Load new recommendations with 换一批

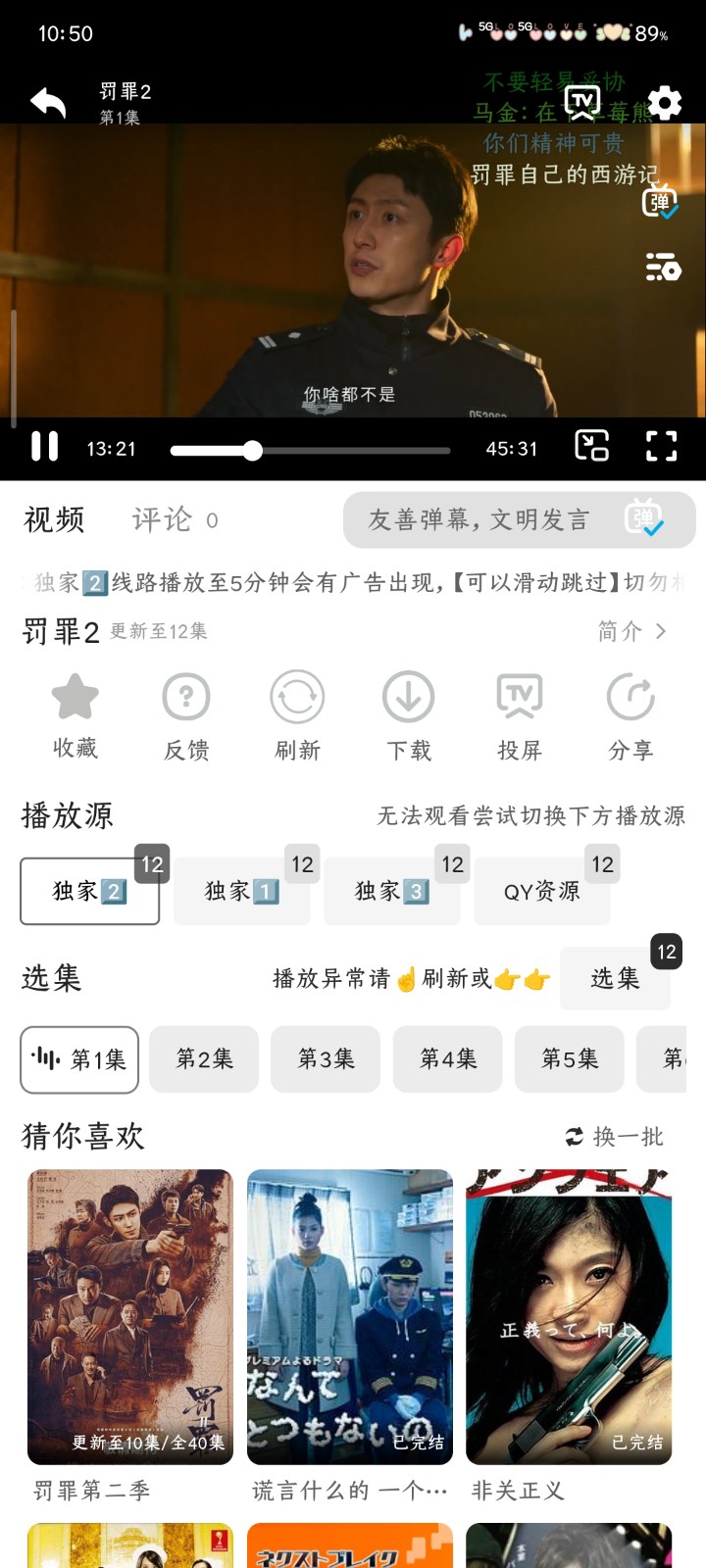point(616,1137)
